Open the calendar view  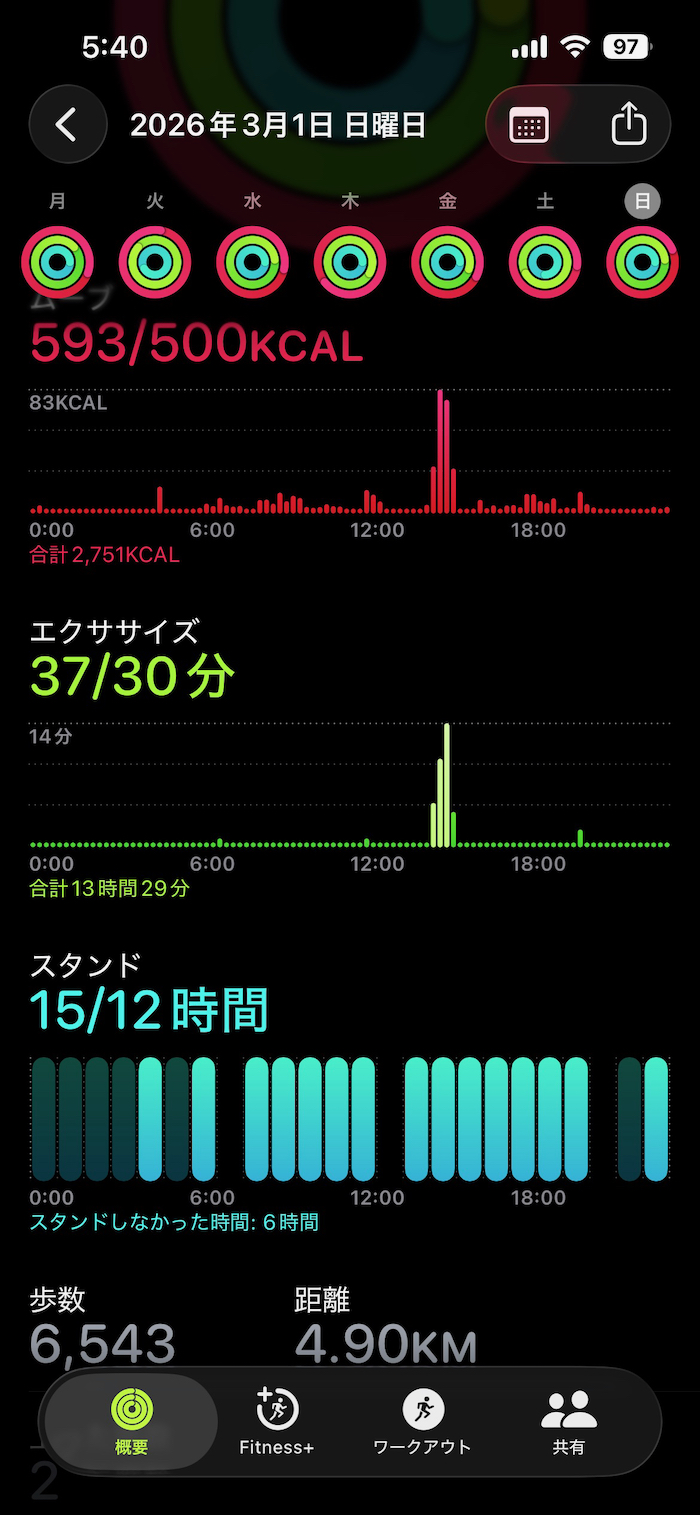coord(528,126)
